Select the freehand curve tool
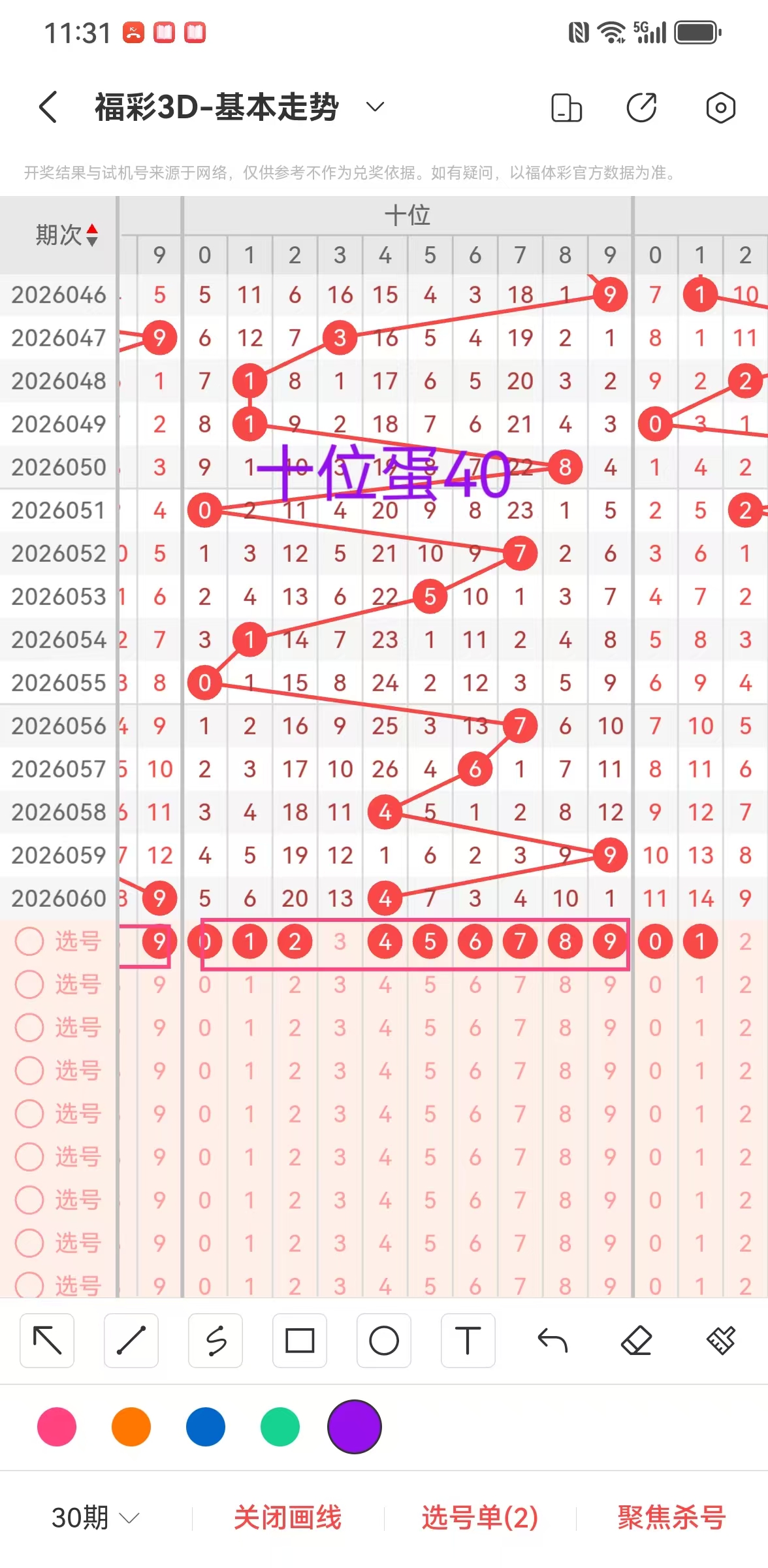768x1568 pixels. [x=216, y=1341]
